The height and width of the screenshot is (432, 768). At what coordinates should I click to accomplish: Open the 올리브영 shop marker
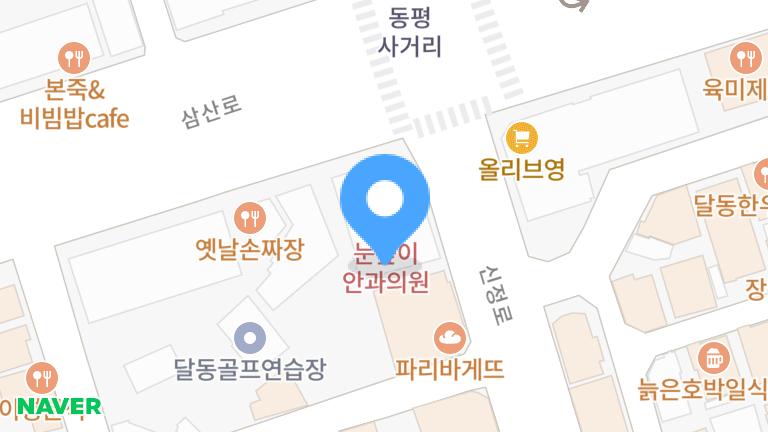pos(521,137)
